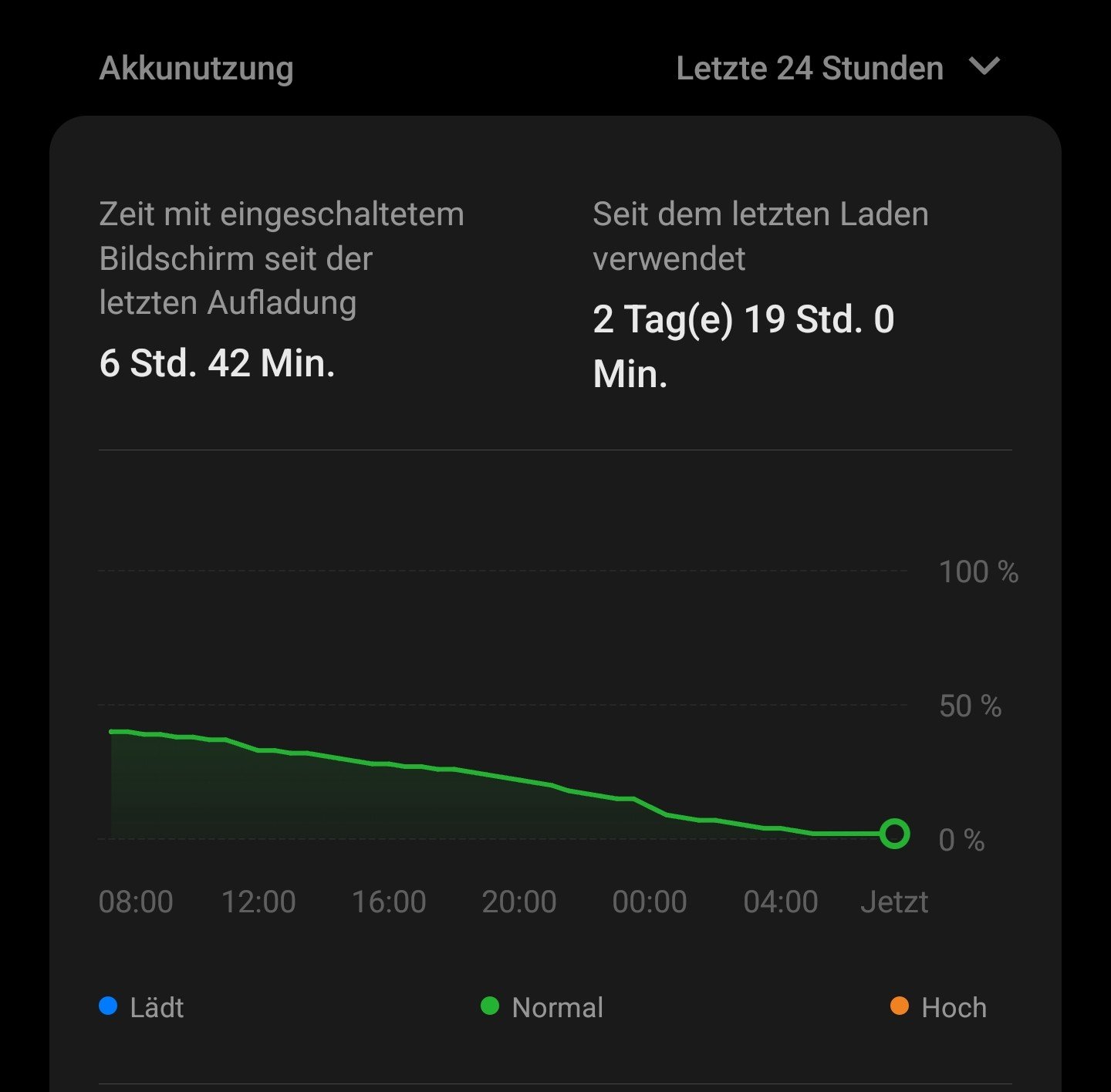Open the Letzte 24 Stunden time range dropdown

point(837,68)
